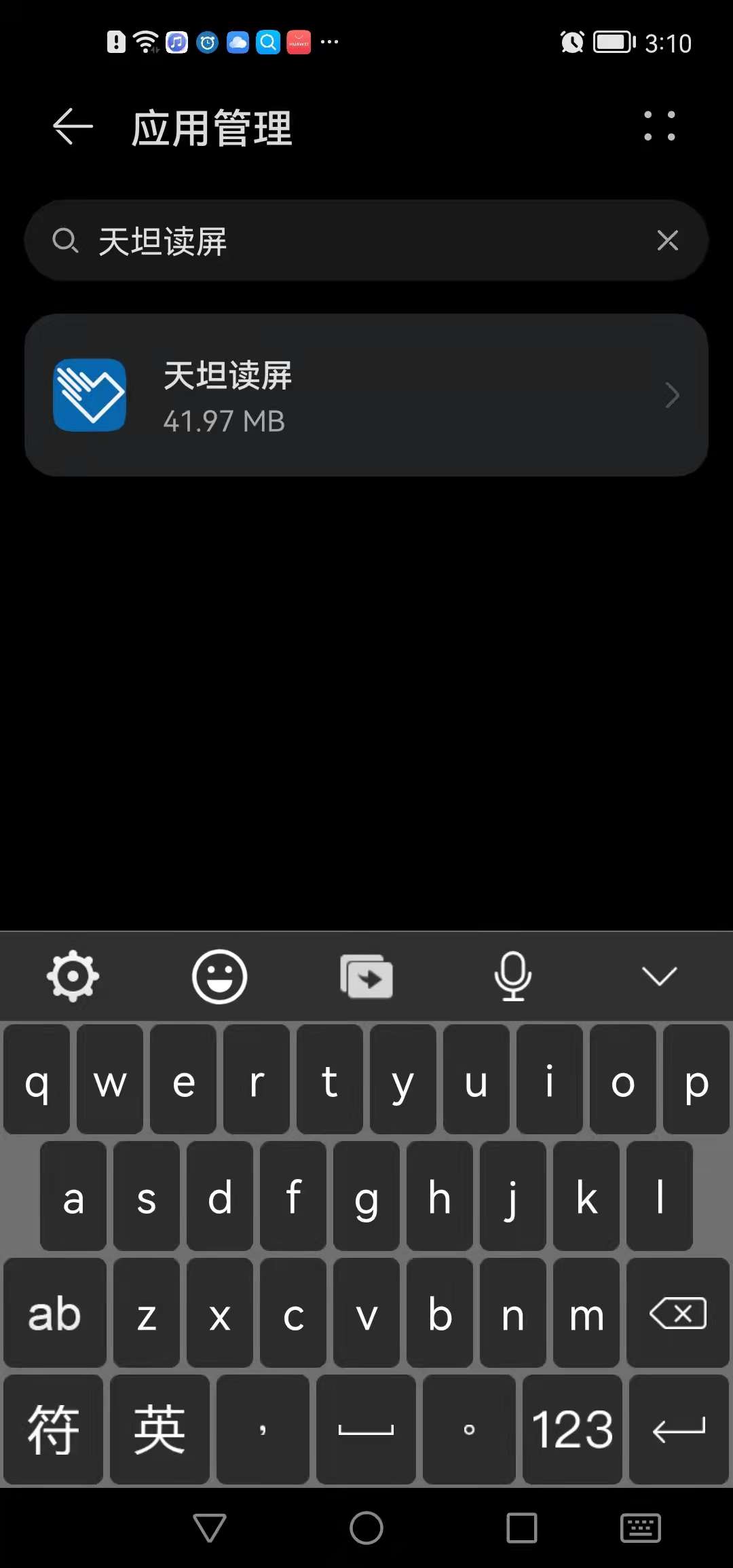
Task: Open the keyboard clipboard tool
Action: [x=366, y=976]
